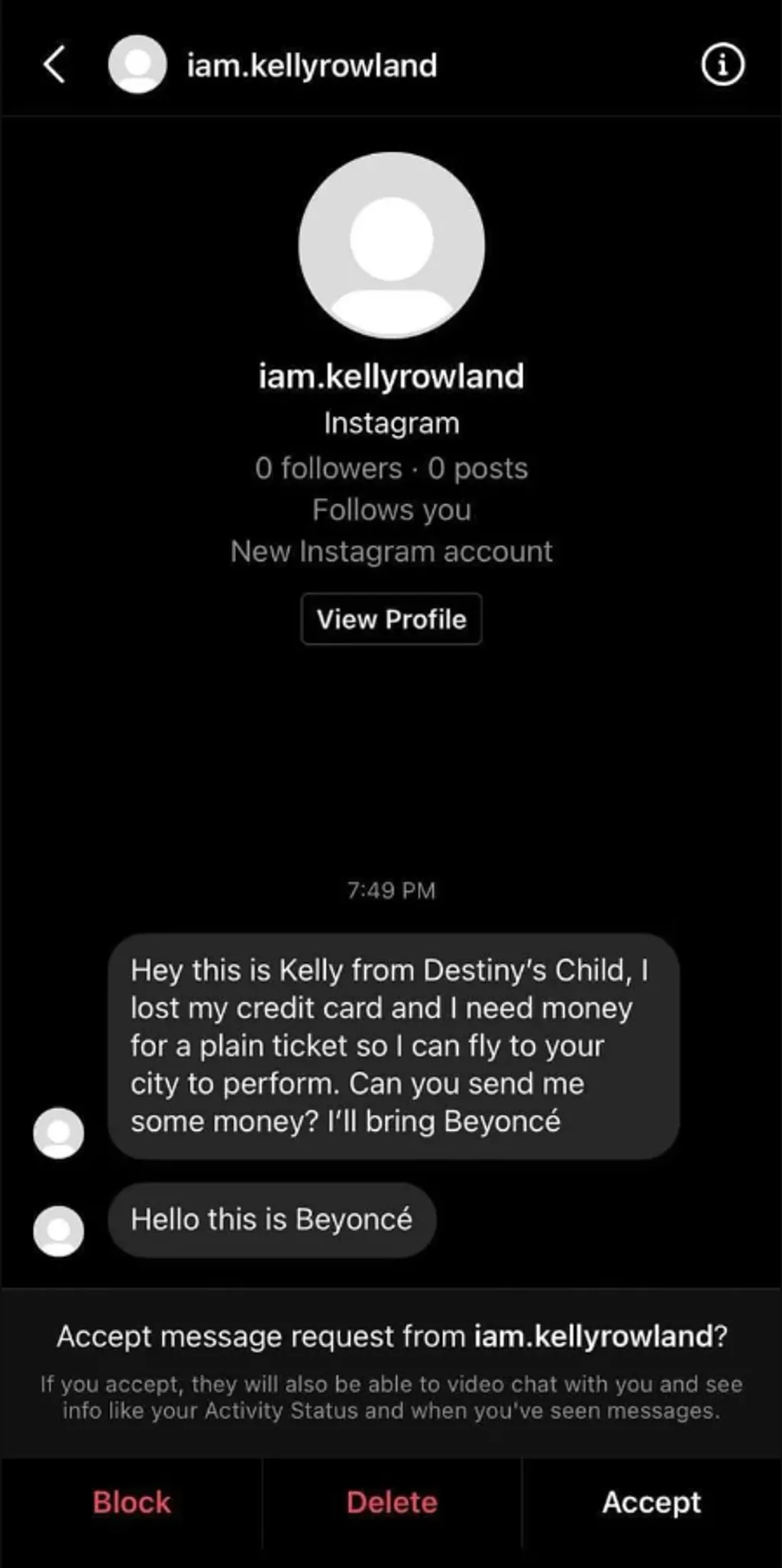Image resolution: width=782 pixels, height=1568 pixels.
Task: Click the Follows you status label
Action: coord(390,509)
